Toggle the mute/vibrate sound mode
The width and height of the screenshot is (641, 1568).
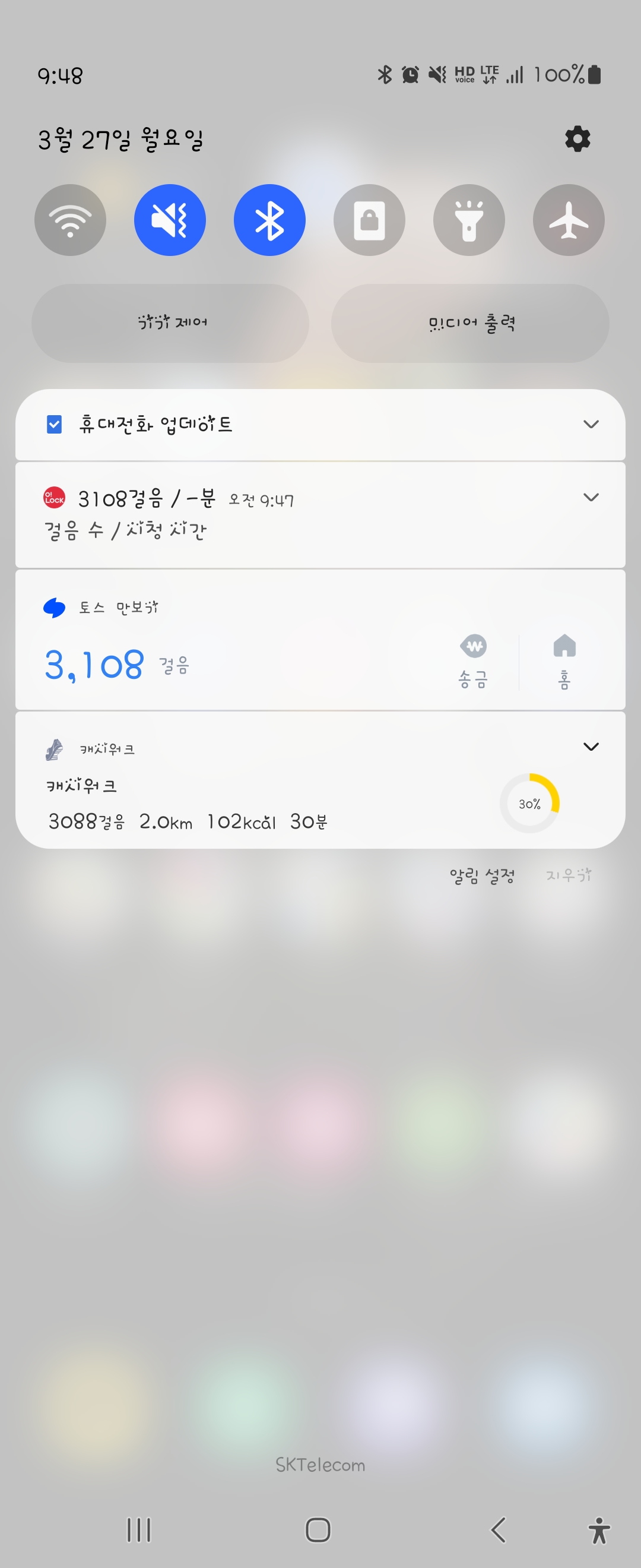[170, 220]
